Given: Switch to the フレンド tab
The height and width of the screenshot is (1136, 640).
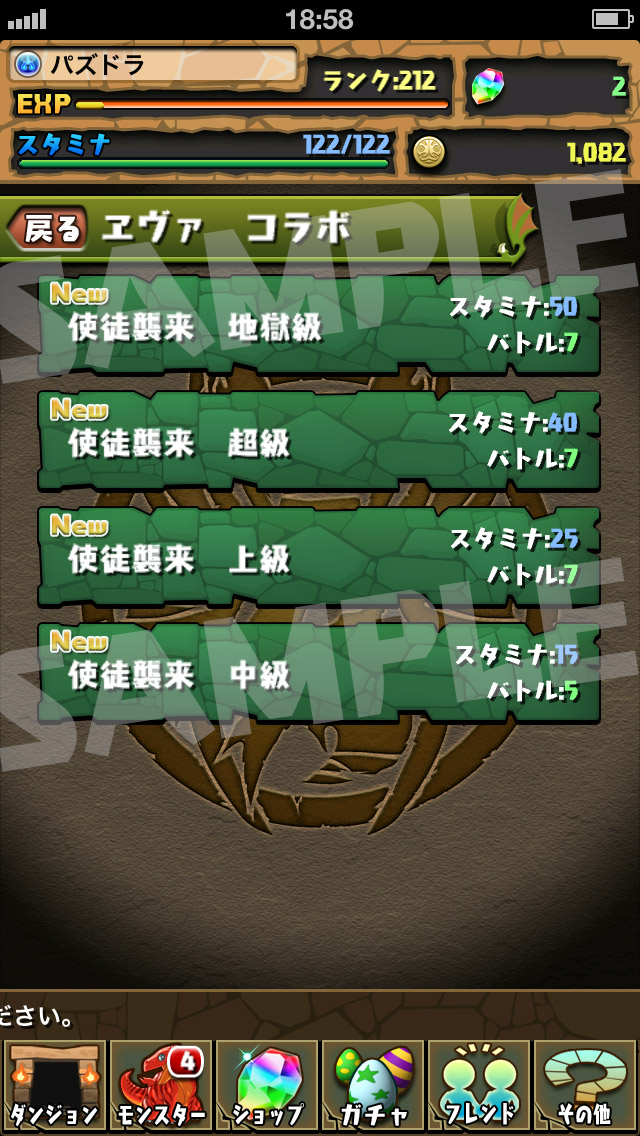Looking at the screenshot, I should [x=480, y=1085].
